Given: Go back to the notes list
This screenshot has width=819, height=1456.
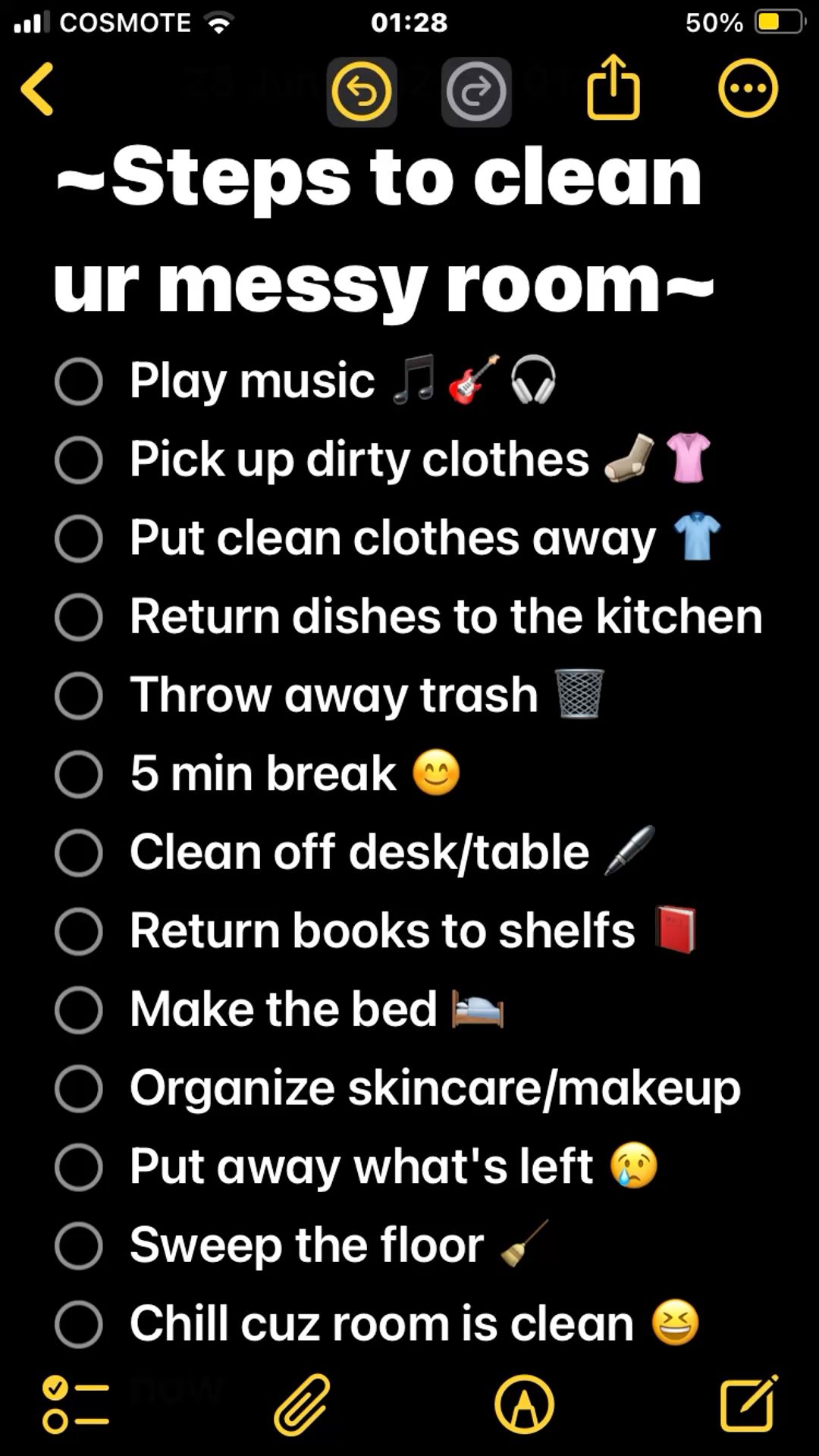Looking at the screenshot, I should [38, 89].
